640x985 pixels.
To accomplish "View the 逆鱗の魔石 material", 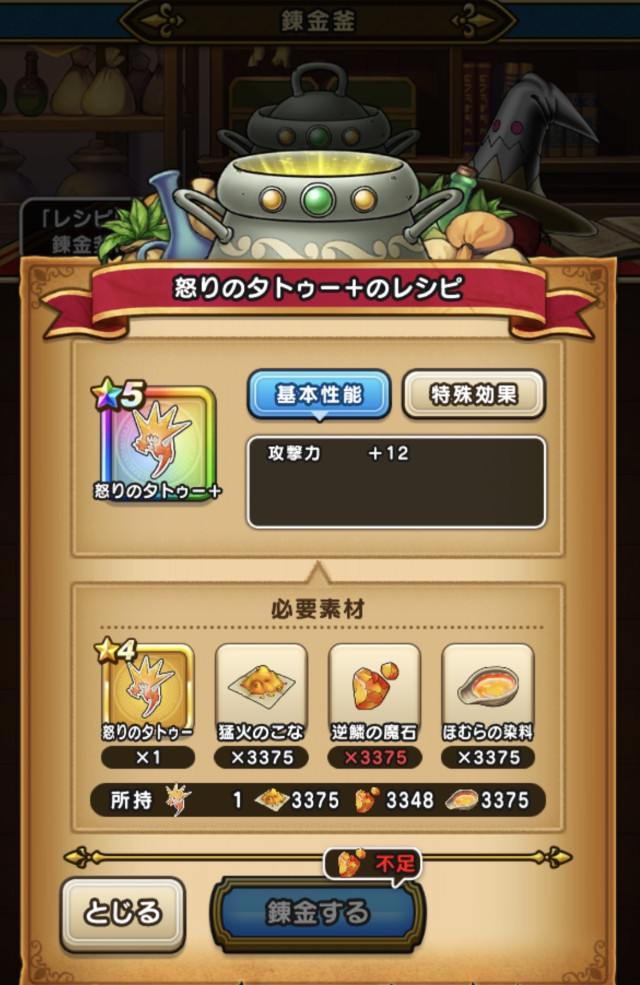I will pos(374,689).
